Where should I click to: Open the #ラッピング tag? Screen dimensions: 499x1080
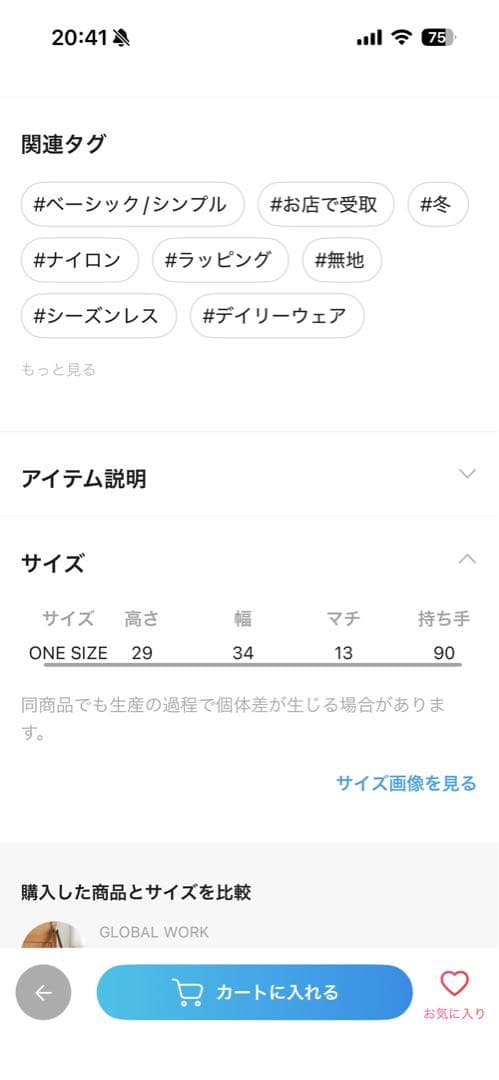click(221, 260)
